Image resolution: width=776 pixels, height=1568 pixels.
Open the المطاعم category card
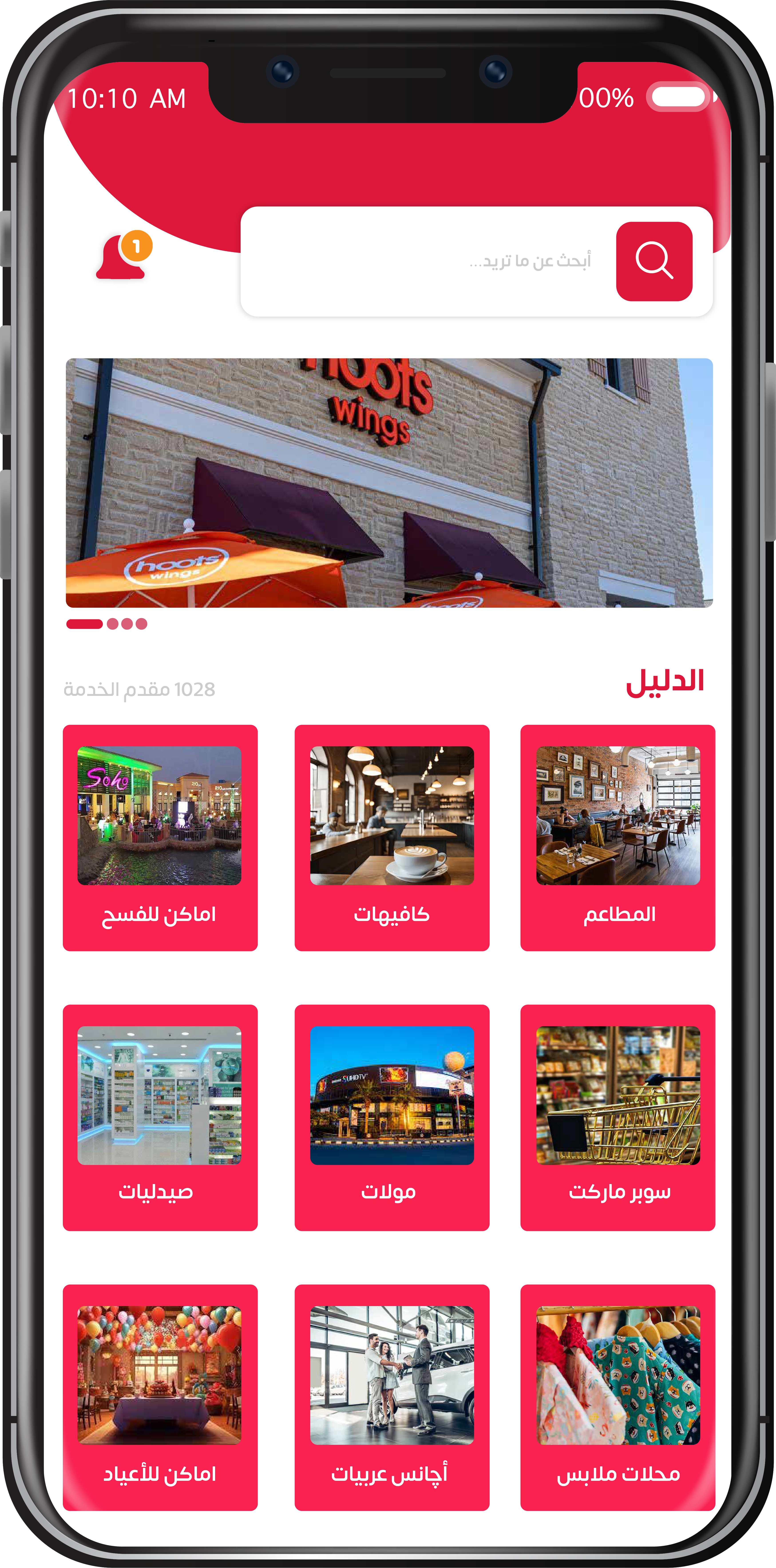618,837
